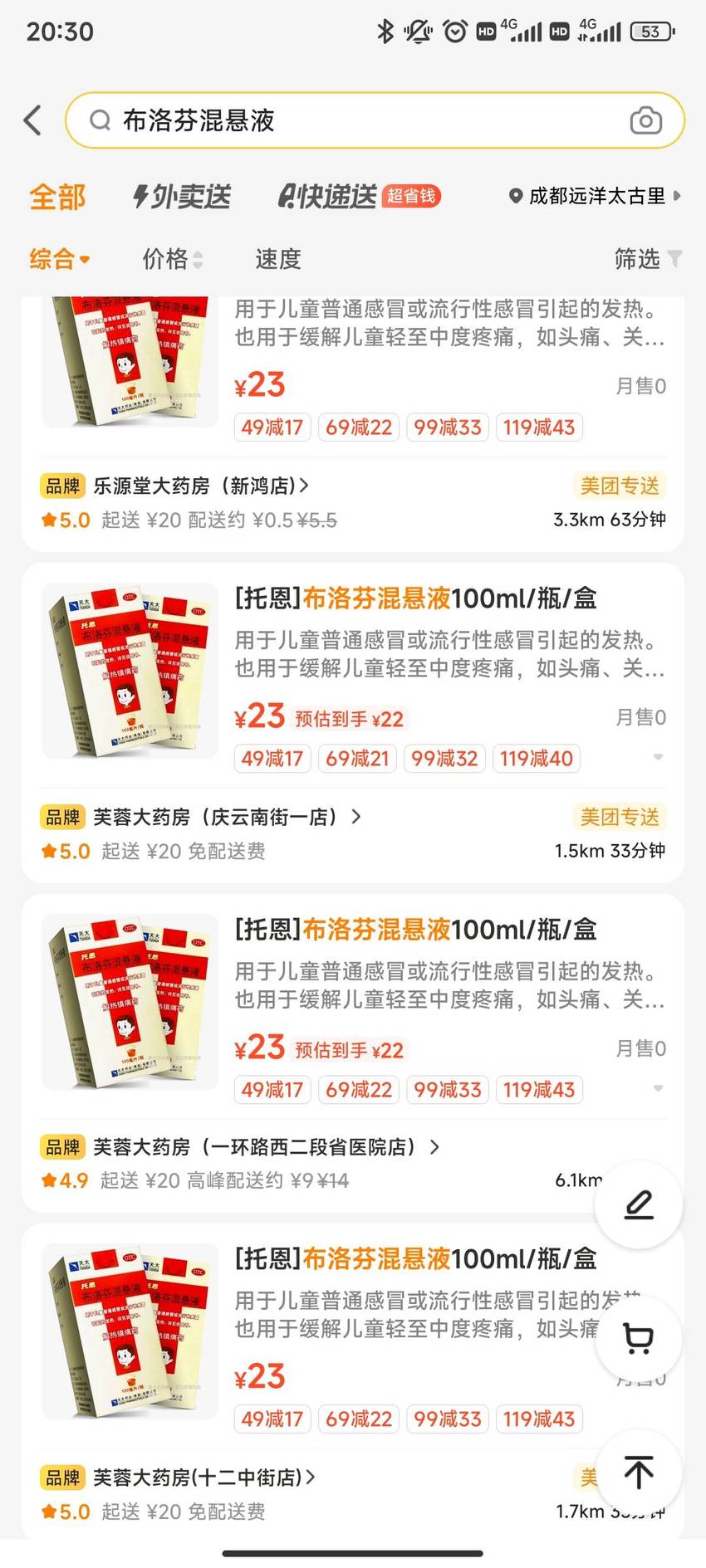Sort results by 价格
The height and width of the screenshot is (1568, 706).
coord(172,259)
